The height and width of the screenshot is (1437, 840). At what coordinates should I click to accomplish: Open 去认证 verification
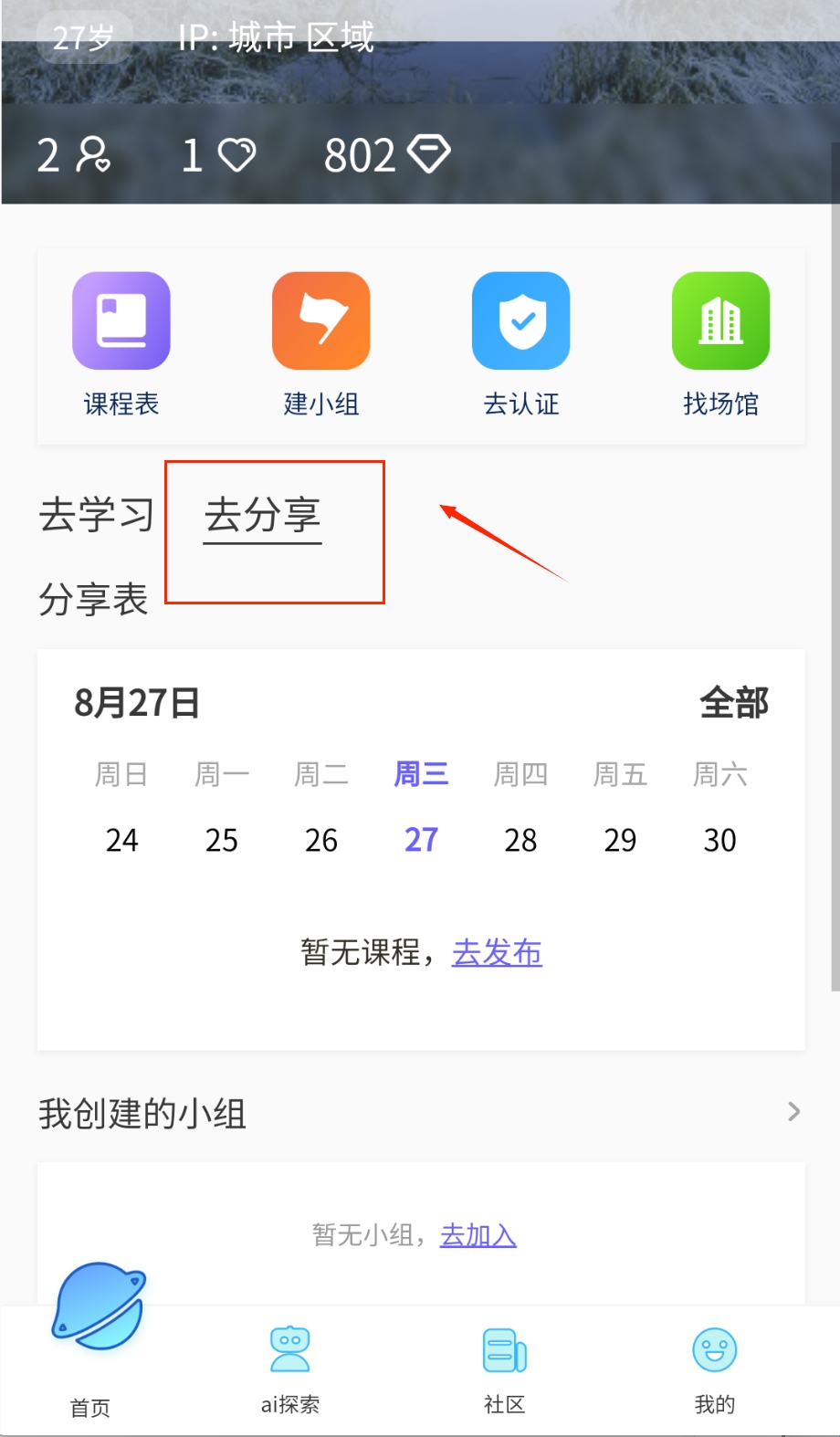tap(521, 343)
